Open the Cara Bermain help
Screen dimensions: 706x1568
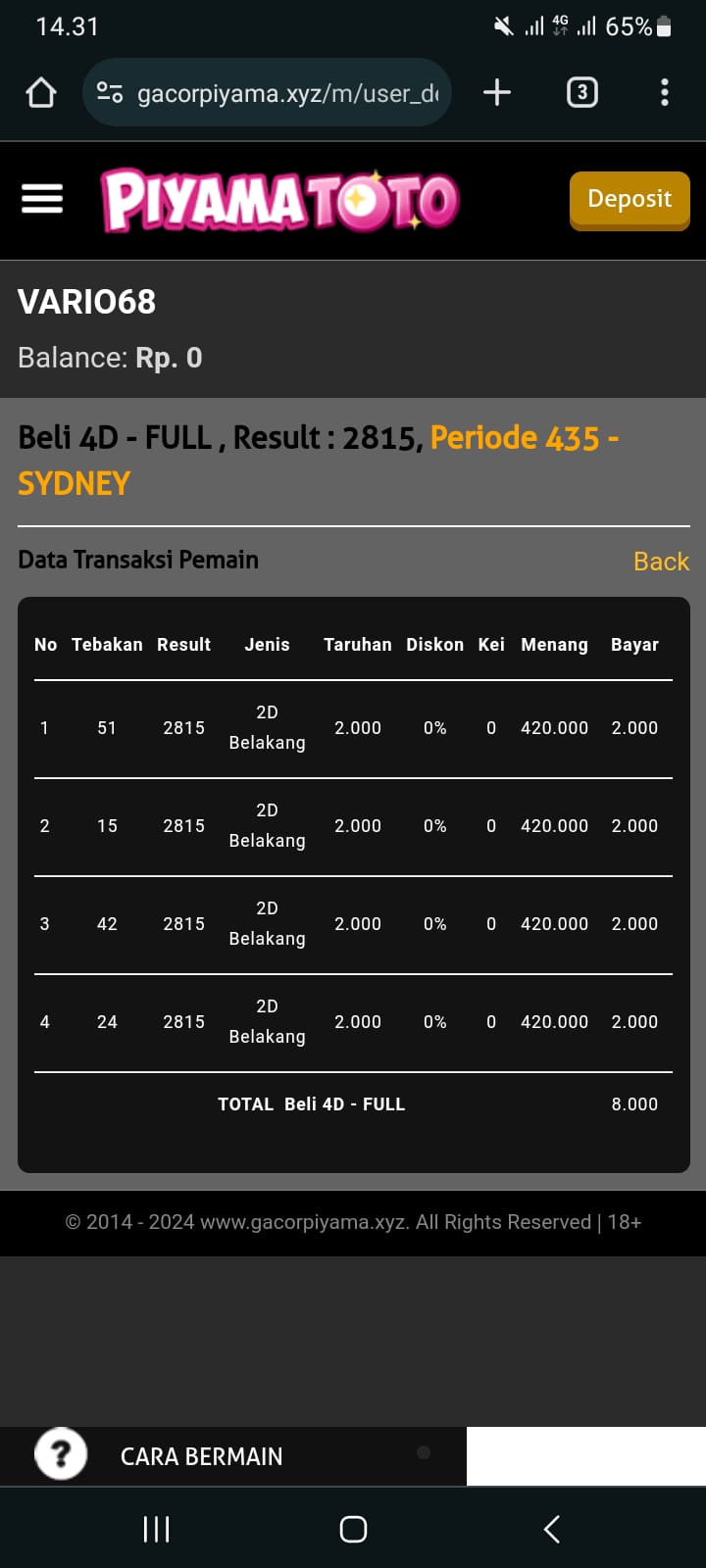tap(201, 1456)
